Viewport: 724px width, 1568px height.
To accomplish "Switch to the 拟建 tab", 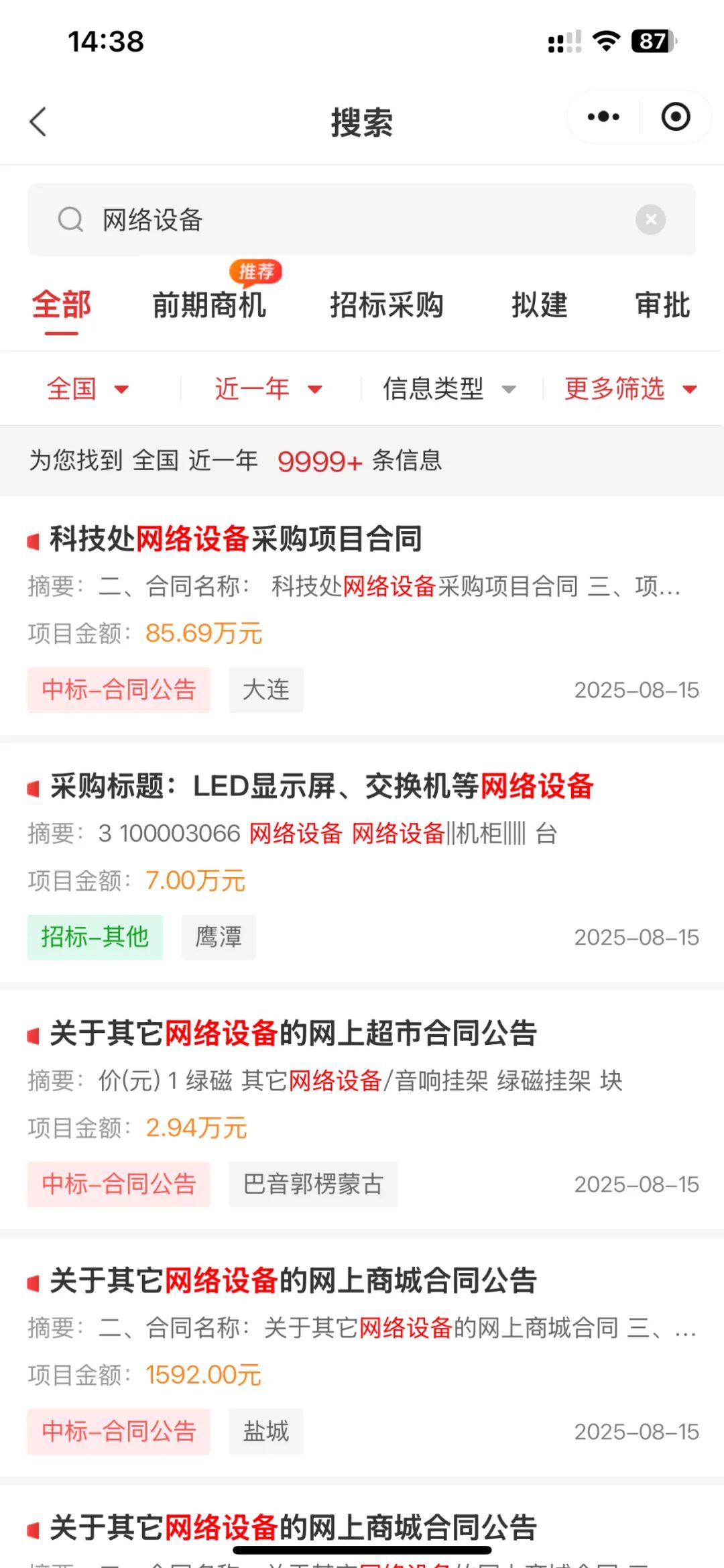I will 540,305.
